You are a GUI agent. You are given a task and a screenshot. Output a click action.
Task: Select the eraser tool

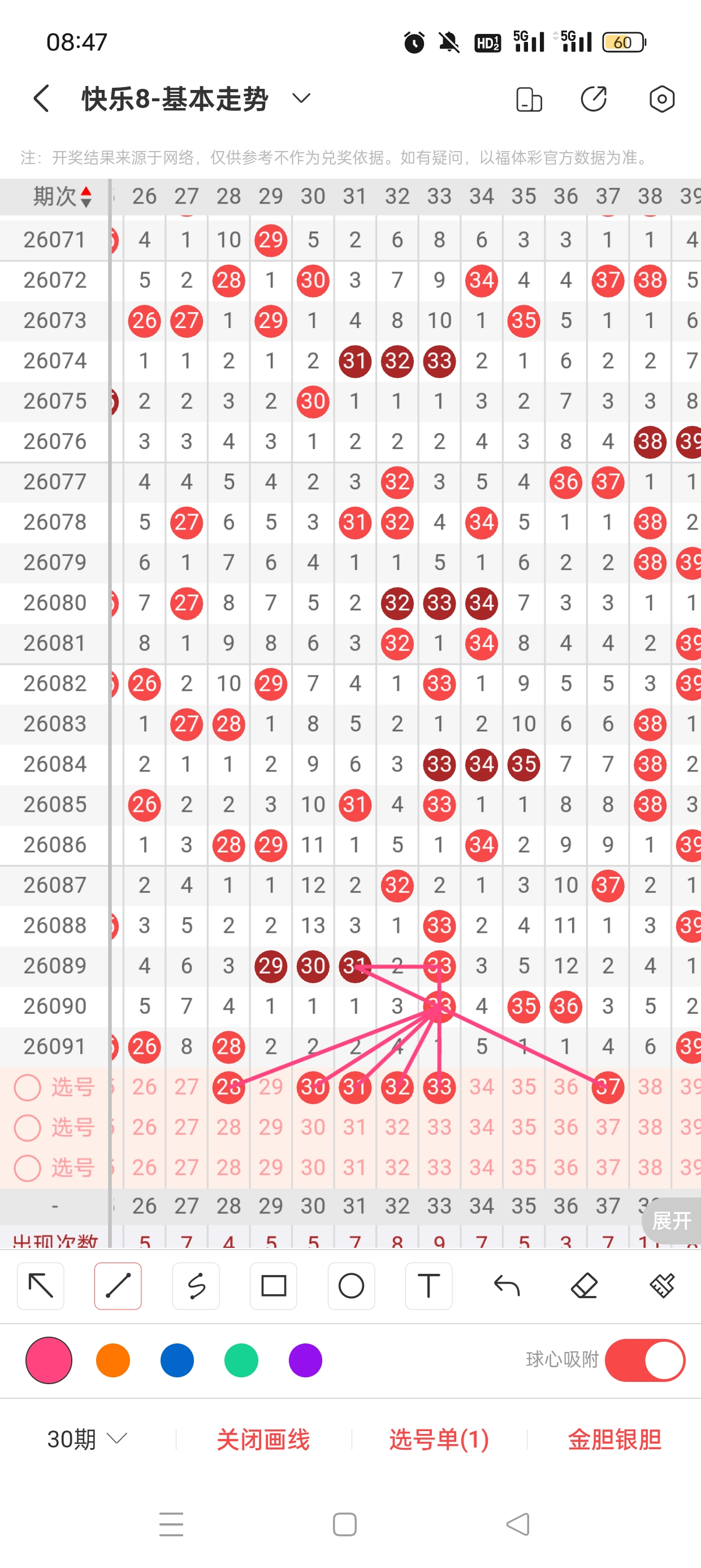point(584,1286)
